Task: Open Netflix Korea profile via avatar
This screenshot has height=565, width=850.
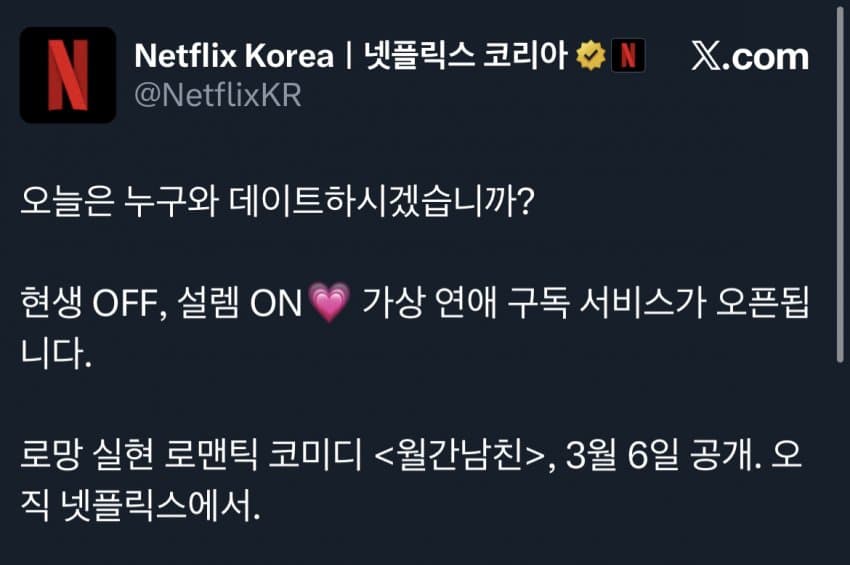Action: (67, 75)
